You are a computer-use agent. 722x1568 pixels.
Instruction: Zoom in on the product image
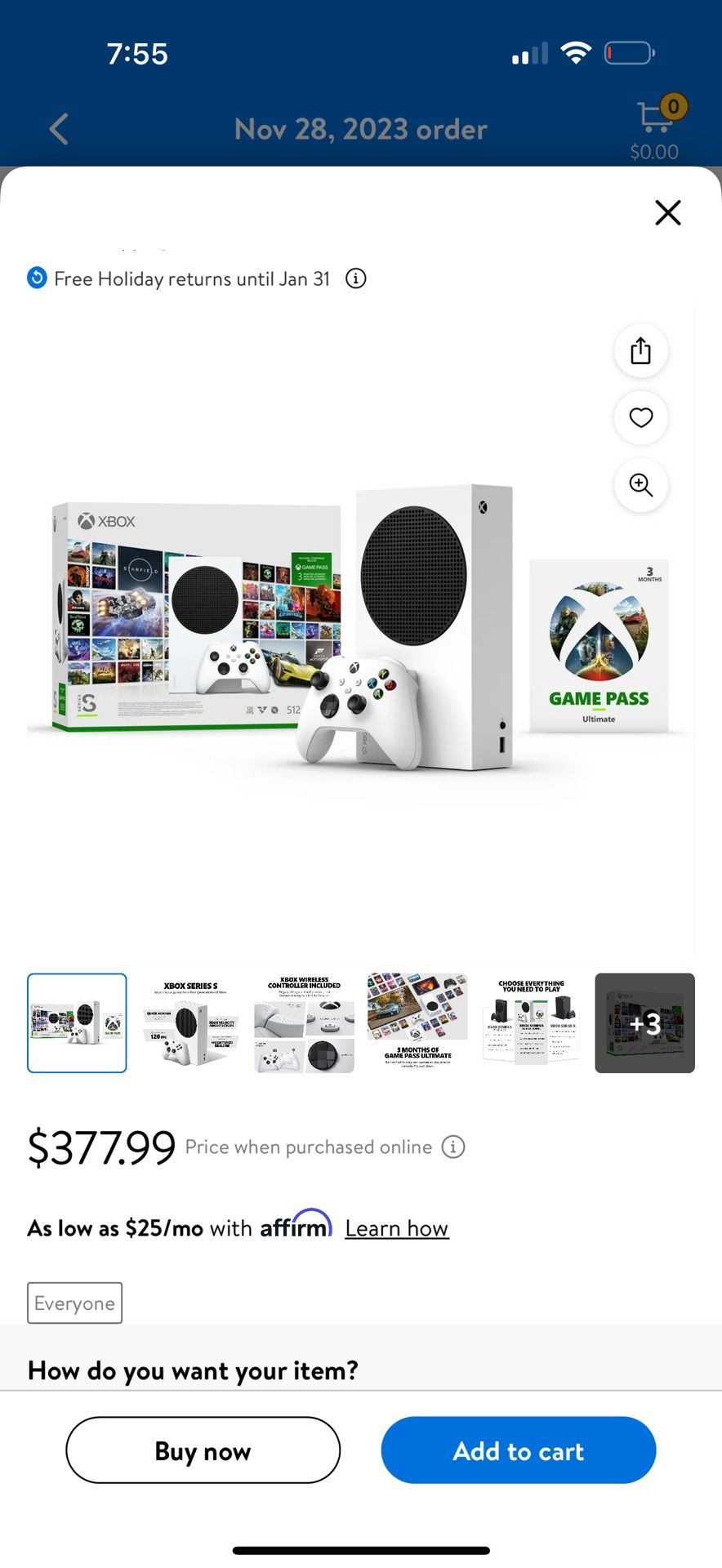(641, 485)
